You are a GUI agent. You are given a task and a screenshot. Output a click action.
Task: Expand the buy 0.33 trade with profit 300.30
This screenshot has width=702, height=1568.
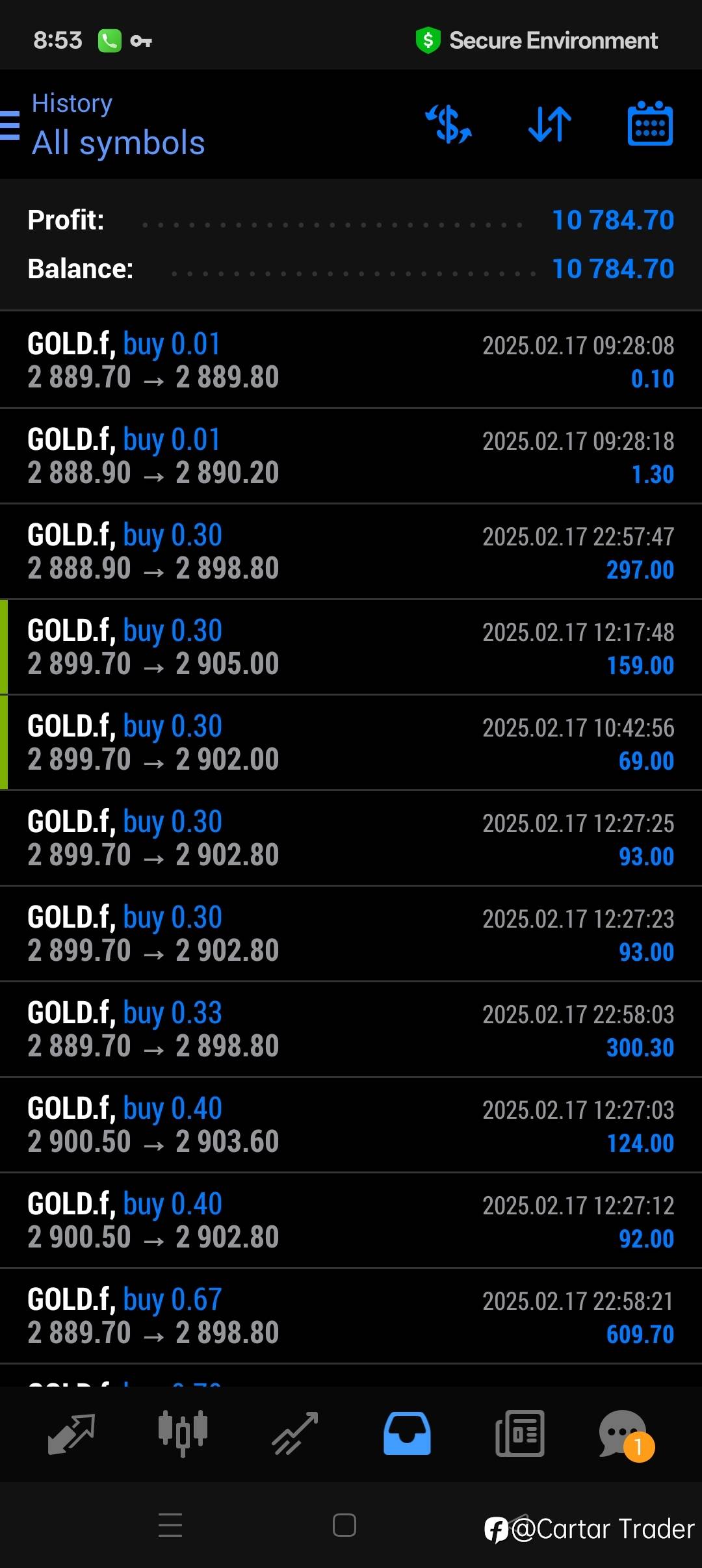pos(351,1029)
